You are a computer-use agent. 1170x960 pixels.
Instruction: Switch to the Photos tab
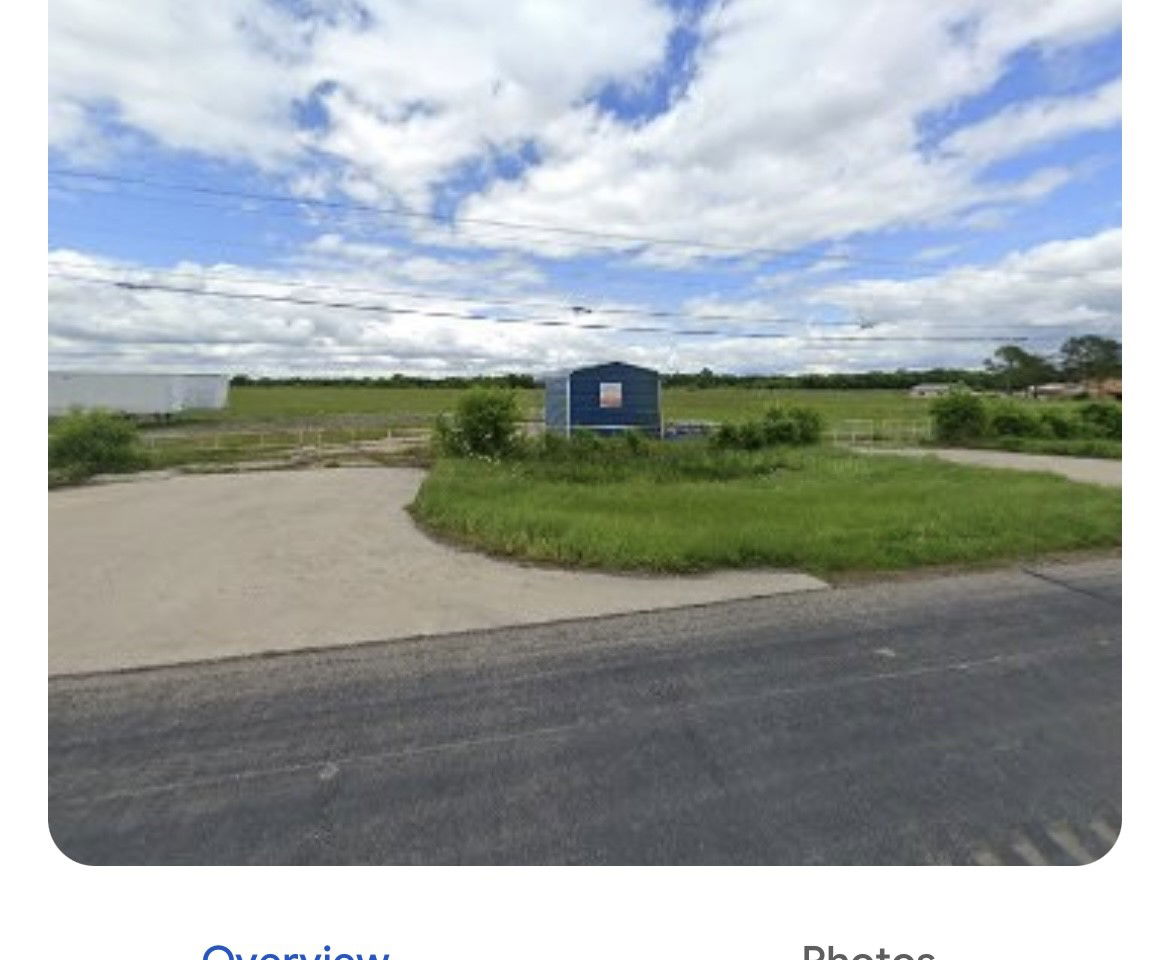(x=868, y=951)
